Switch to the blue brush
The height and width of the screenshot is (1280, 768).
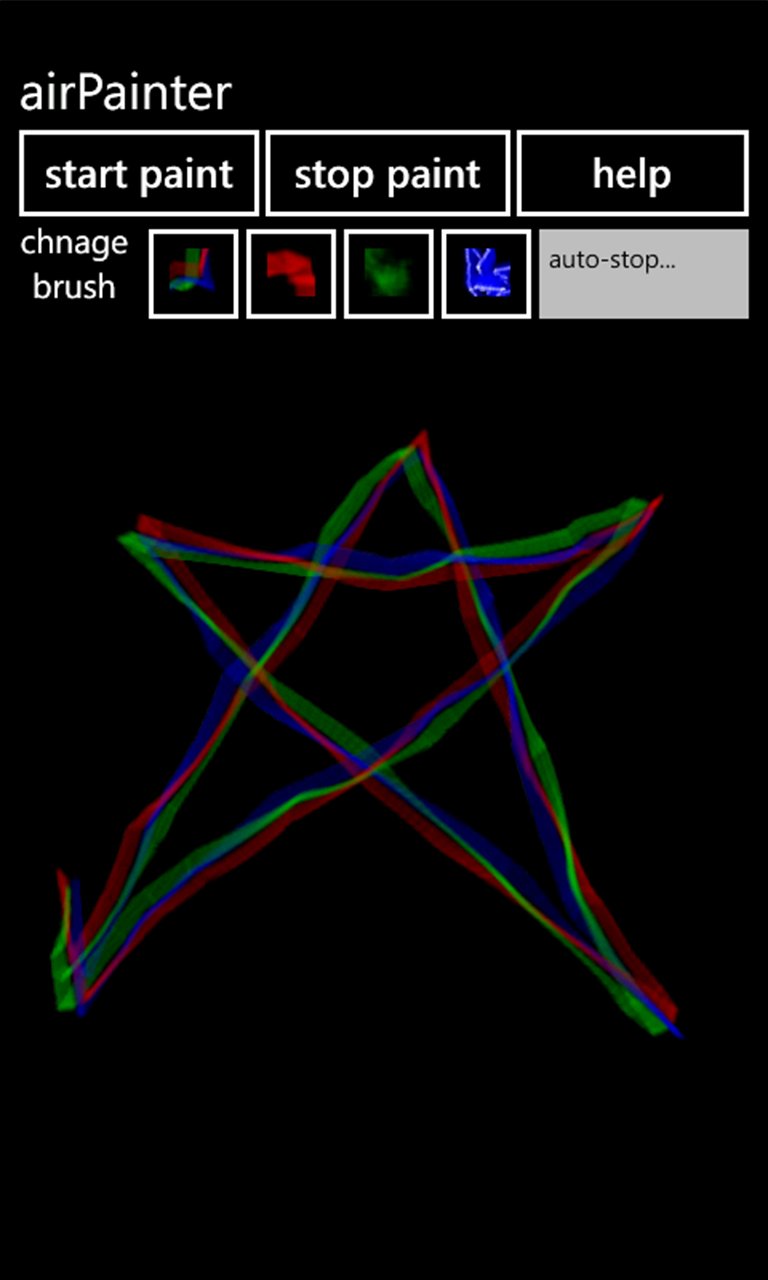pos(486,273)
